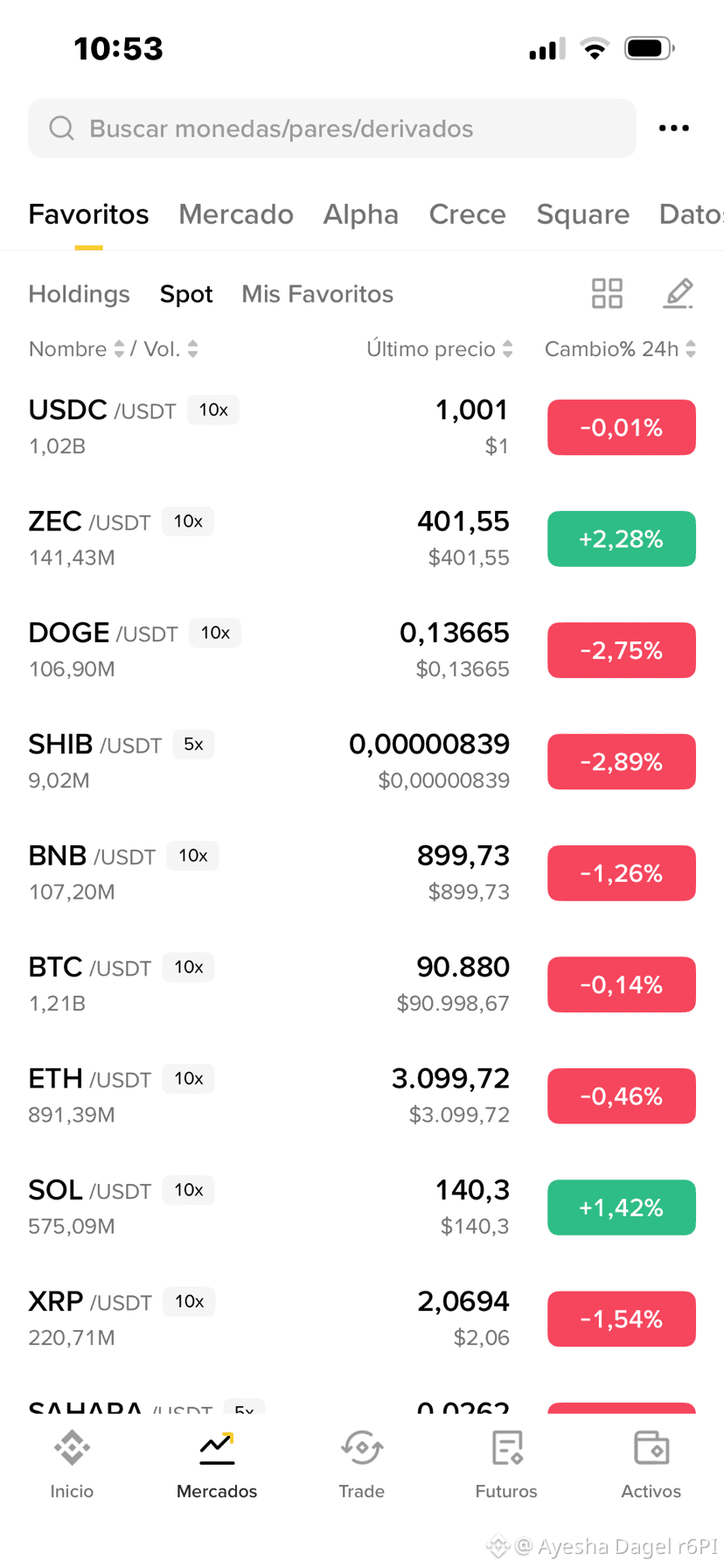Toggle the DOGE -2,75% change badge
Viewport: 724px width, 1568px height.
(x=622, y=650)
